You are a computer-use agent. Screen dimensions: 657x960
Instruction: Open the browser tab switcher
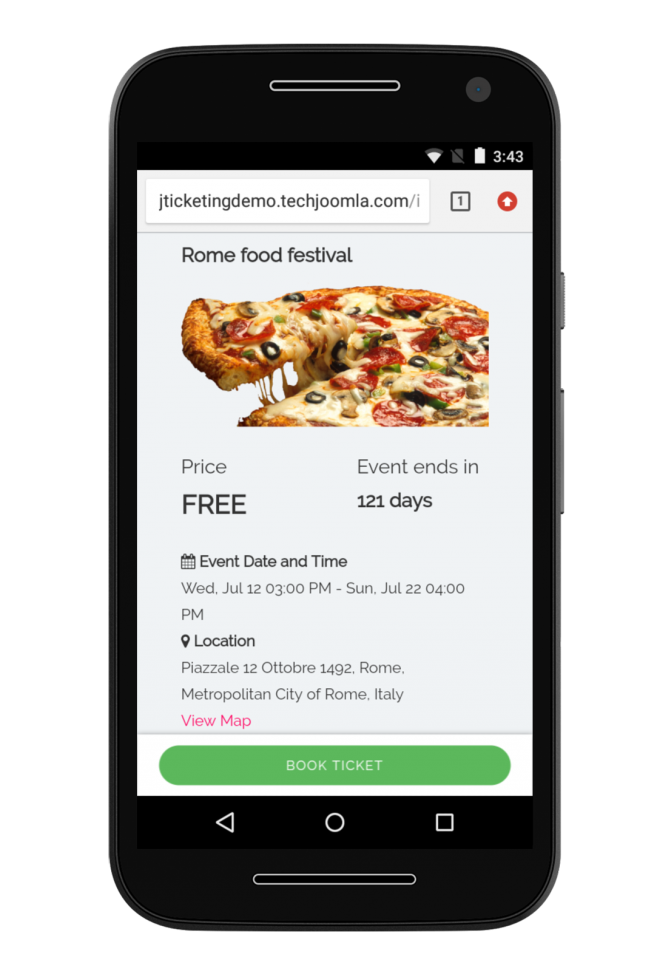[x=460, y=201]
